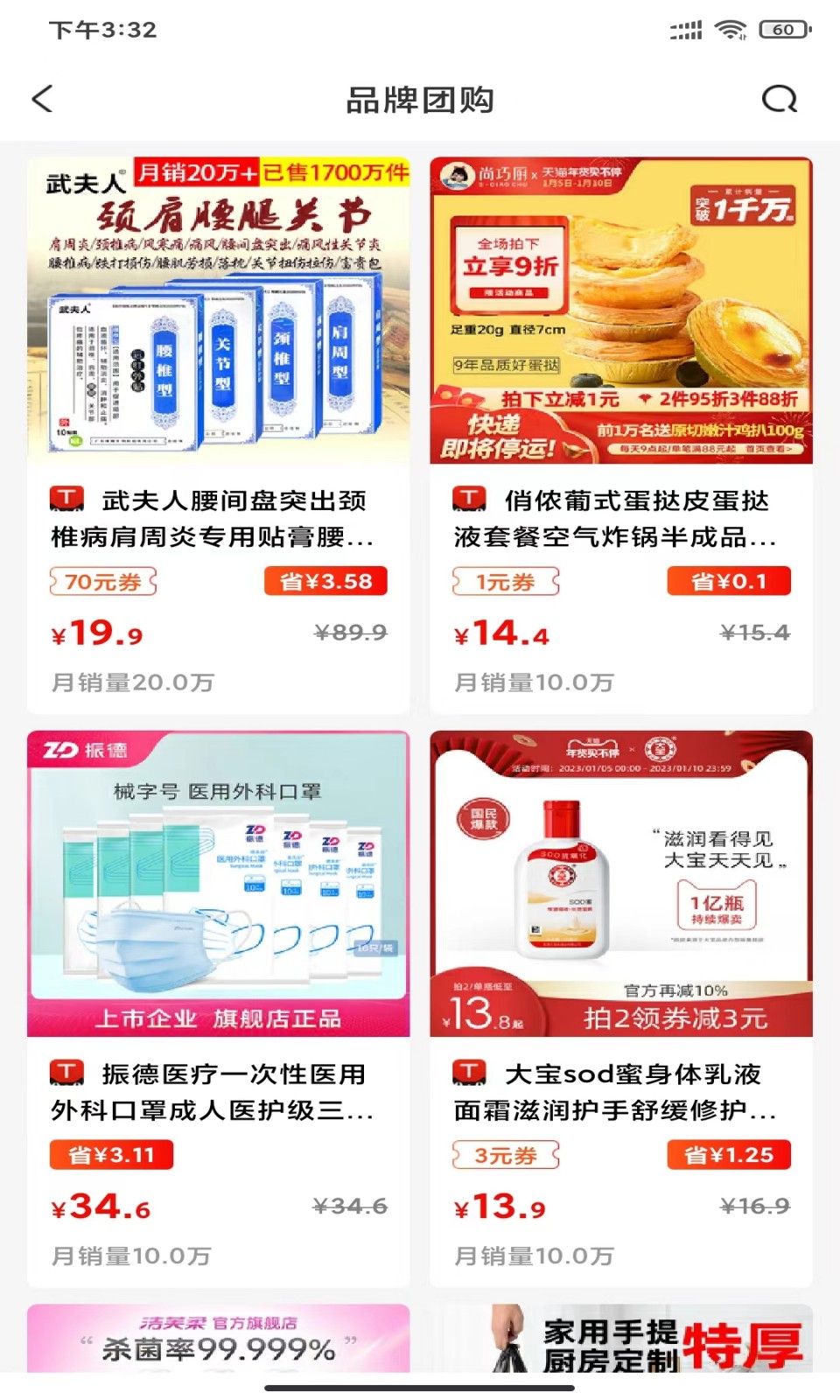The width and height of the screenshot is (840, 1400).
Task: Tap the back arrow to leave 品牌团购
Action: click(x=41, y=100)
